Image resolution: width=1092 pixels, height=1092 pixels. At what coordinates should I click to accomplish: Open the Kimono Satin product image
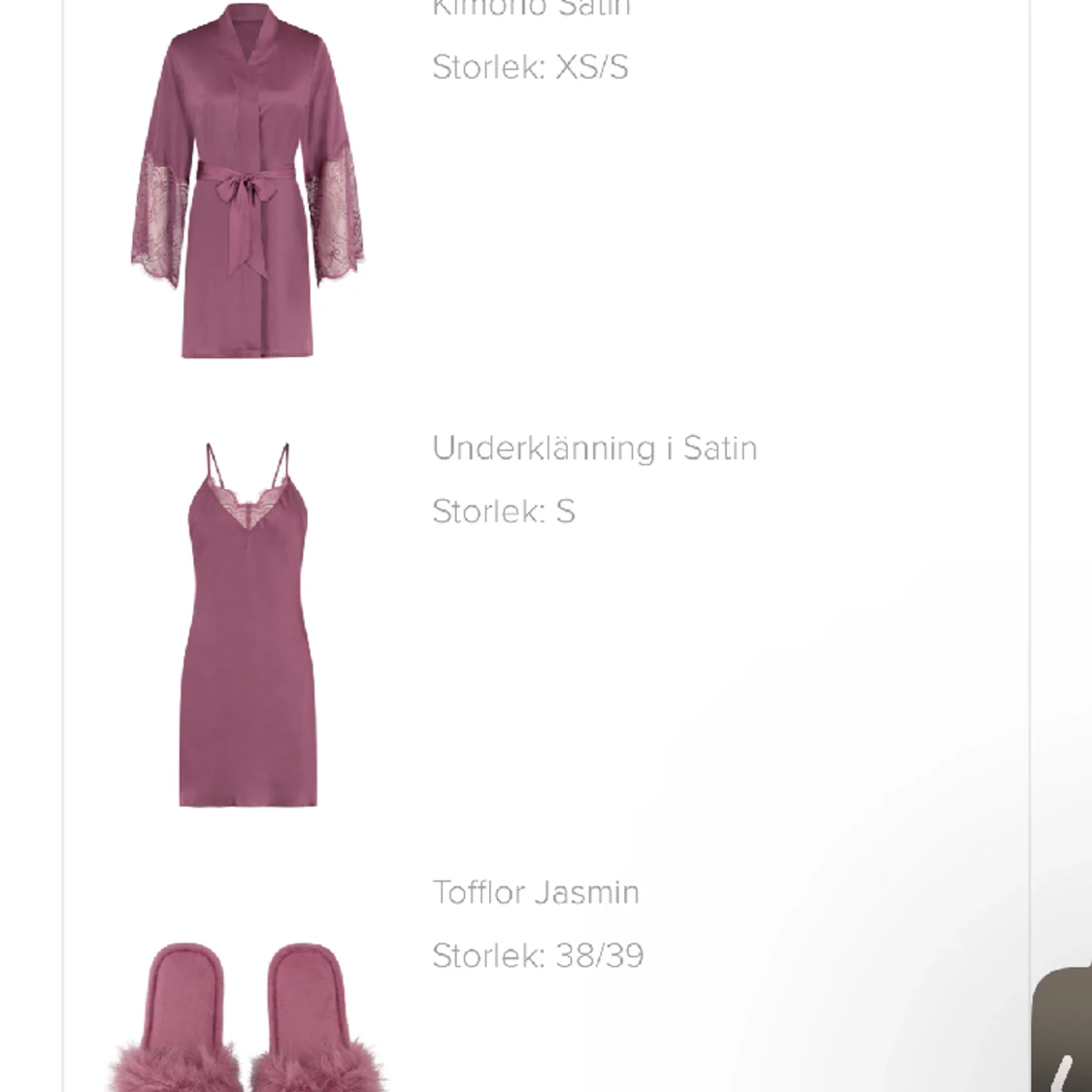click(247, 182)
